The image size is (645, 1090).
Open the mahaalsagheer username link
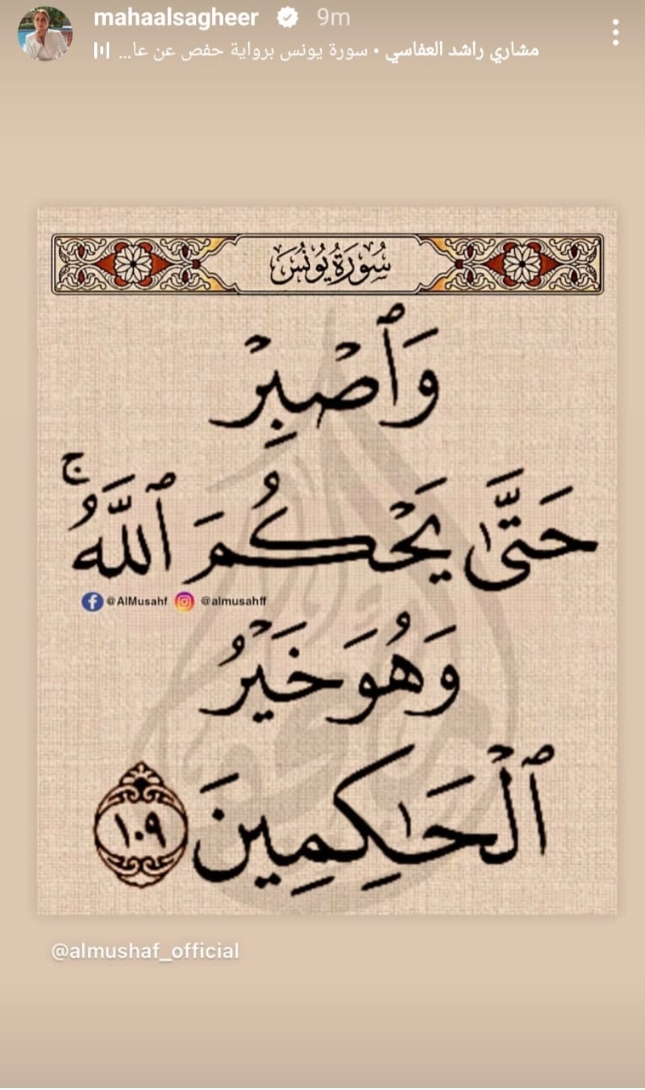pyautogui.click(x=175, y=18)
